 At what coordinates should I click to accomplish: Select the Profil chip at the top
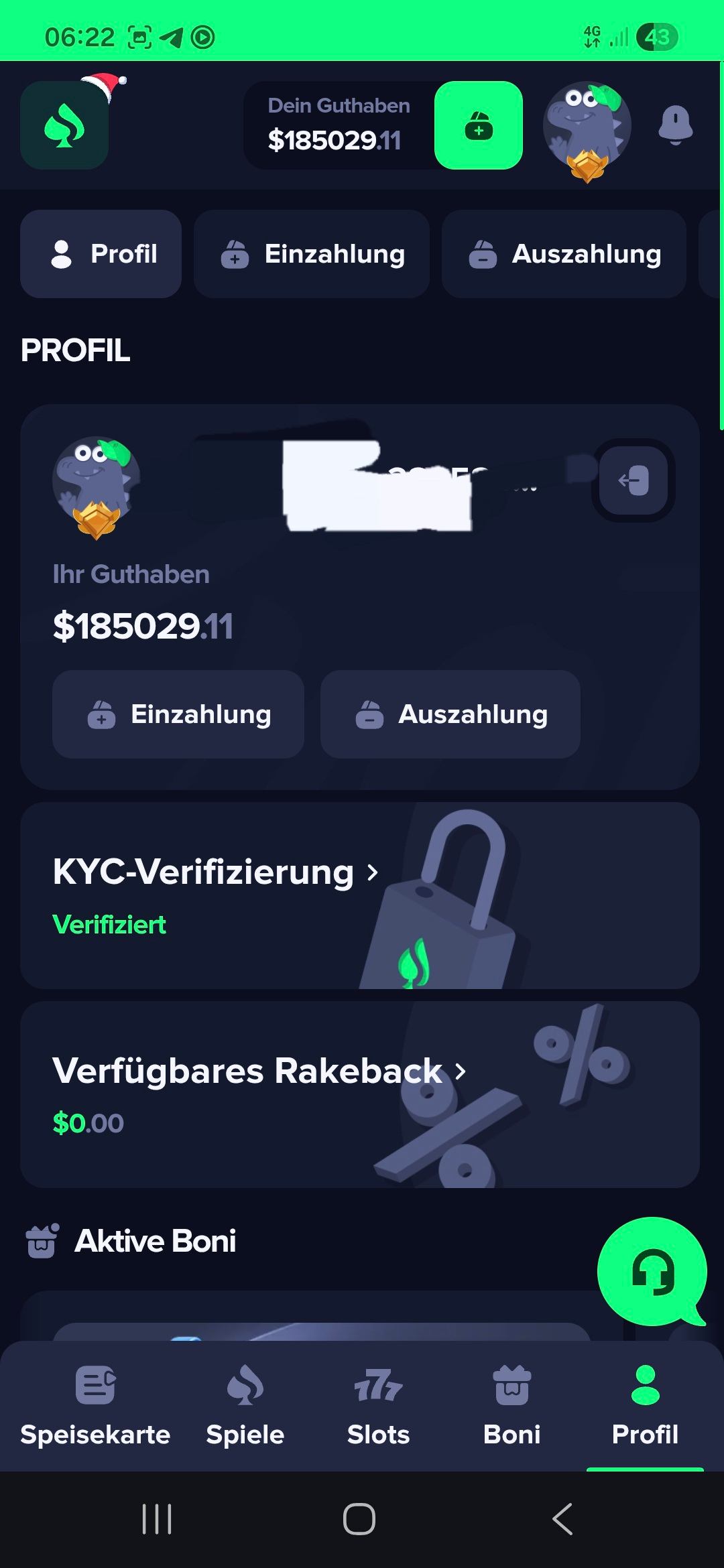pos(101,254)
